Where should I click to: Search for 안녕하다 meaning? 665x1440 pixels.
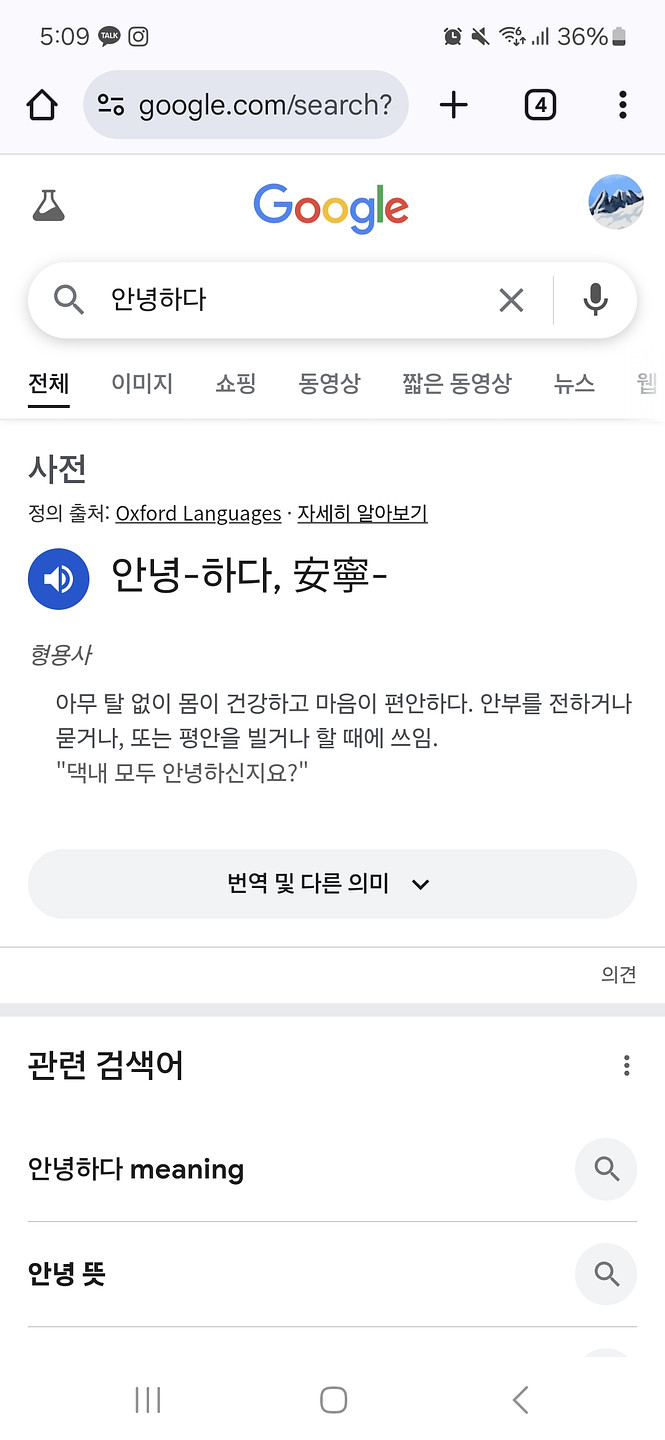(136, 1169)
